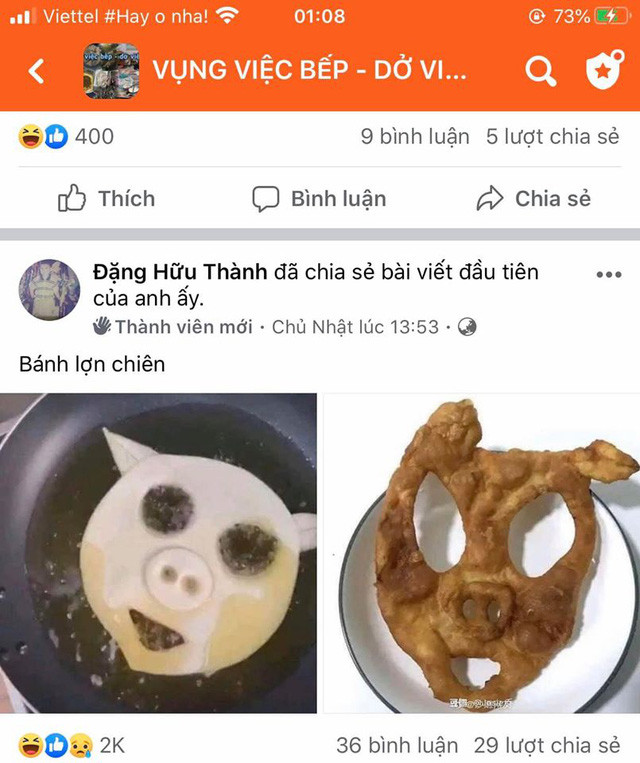Go back using the header arrow

pyautogui.click(x=37, y=71)
